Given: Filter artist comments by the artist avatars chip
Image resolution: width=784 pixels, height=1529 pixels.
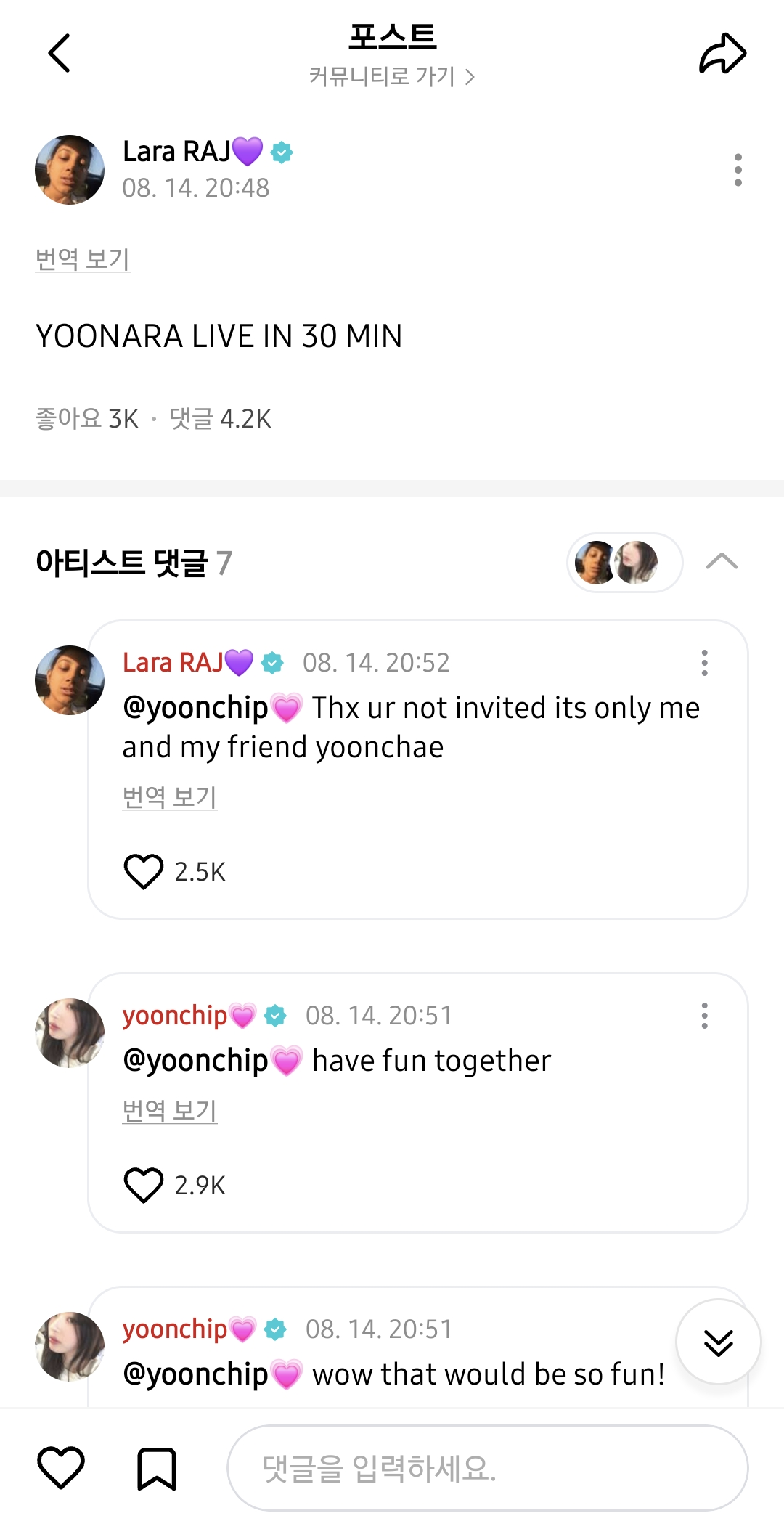Looking at the screenshot, I should (624, 563).
